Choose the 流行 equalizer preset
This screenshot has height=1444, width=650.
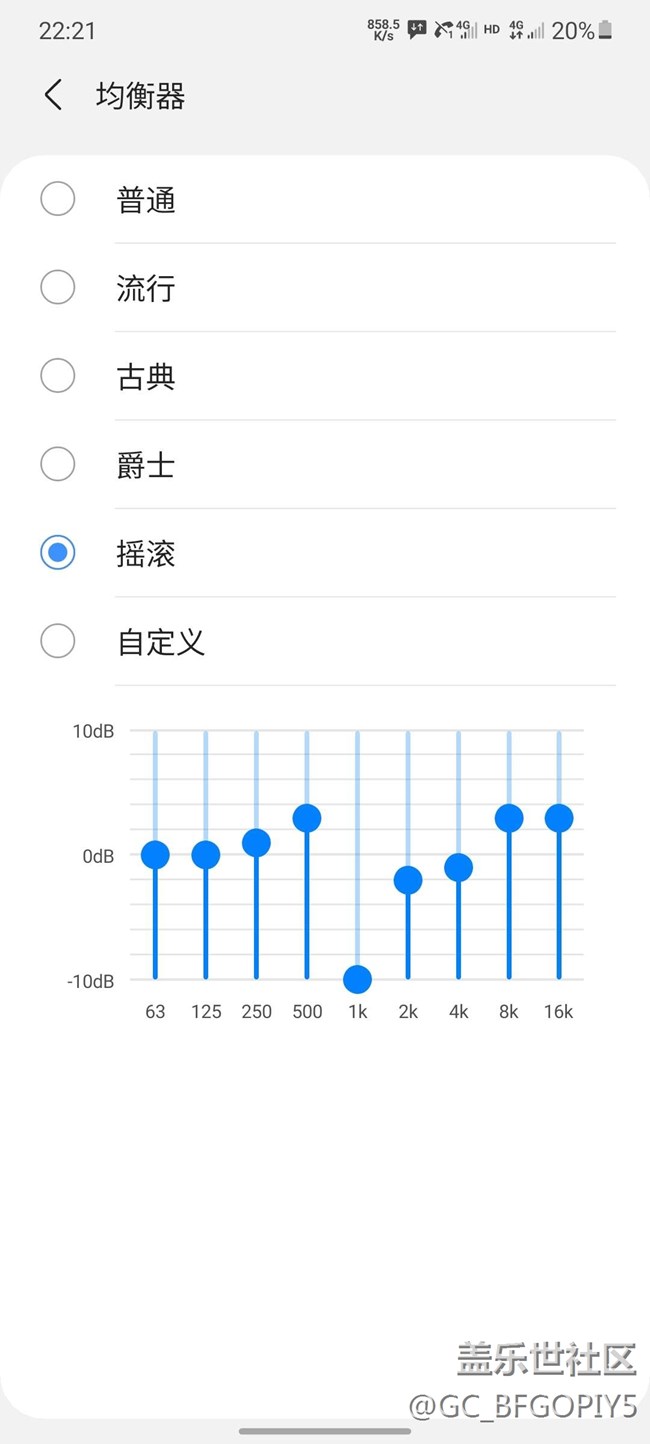(x=58, y=288)
